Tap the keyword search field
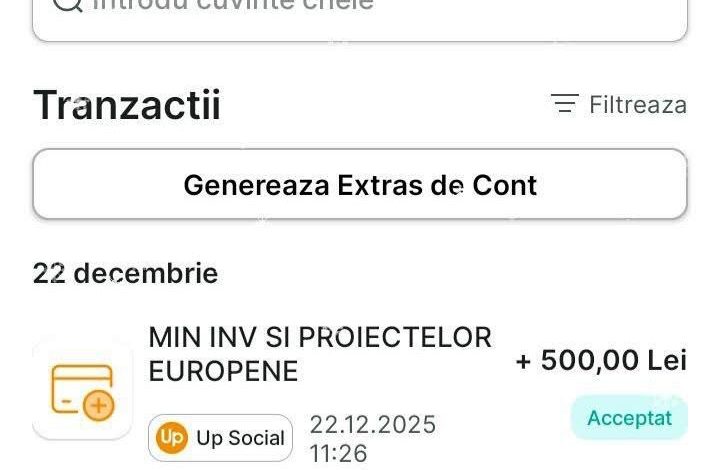The image size is (720, 470). point(360,12)
